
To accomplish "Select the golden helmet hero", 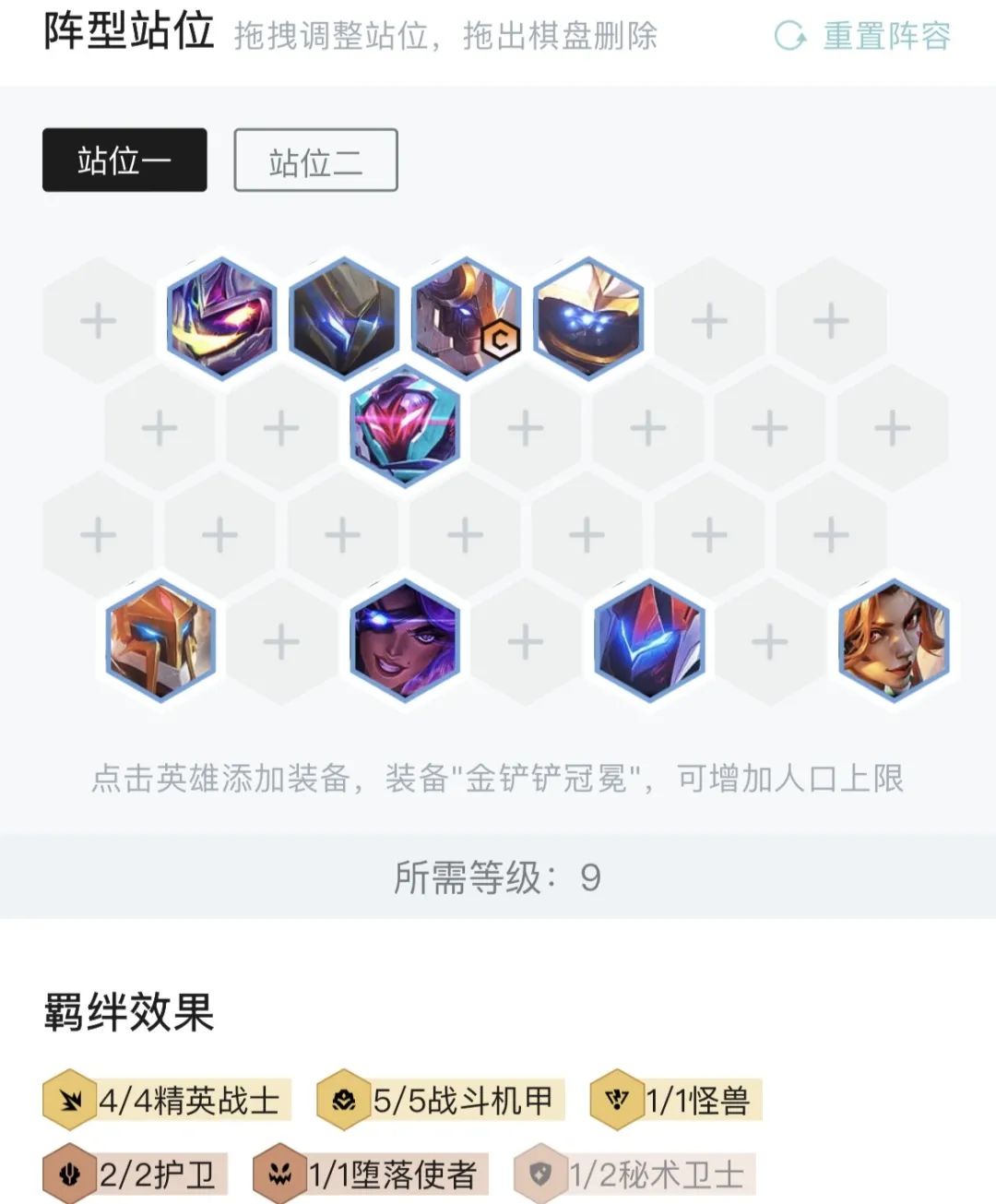I will pyautogui.click(x=160, y=640).
